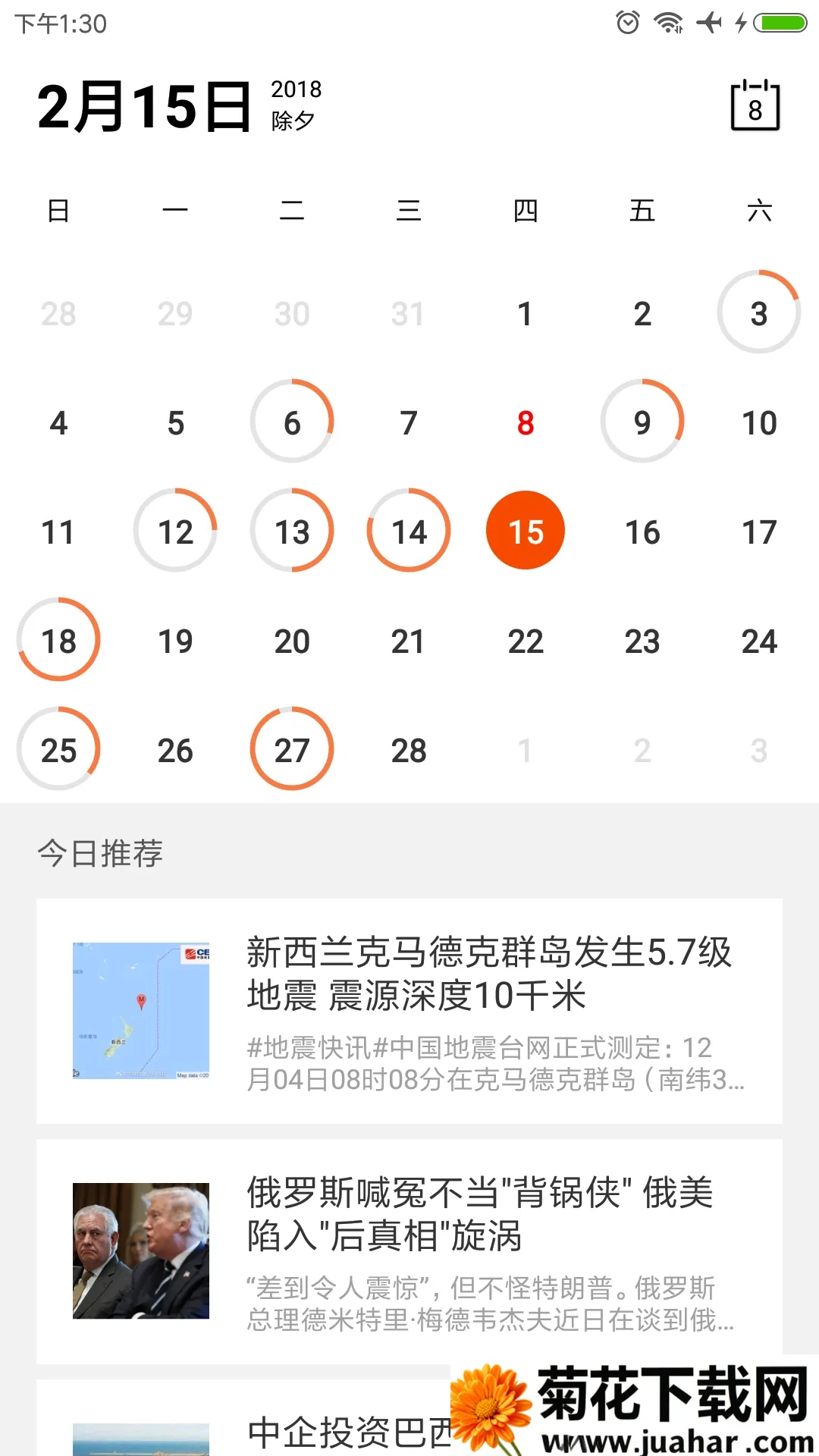Tap the Wi-Fi signal icon
Image resolution: width=819 pixels, height=1456 pixels.
pos(667,23)
